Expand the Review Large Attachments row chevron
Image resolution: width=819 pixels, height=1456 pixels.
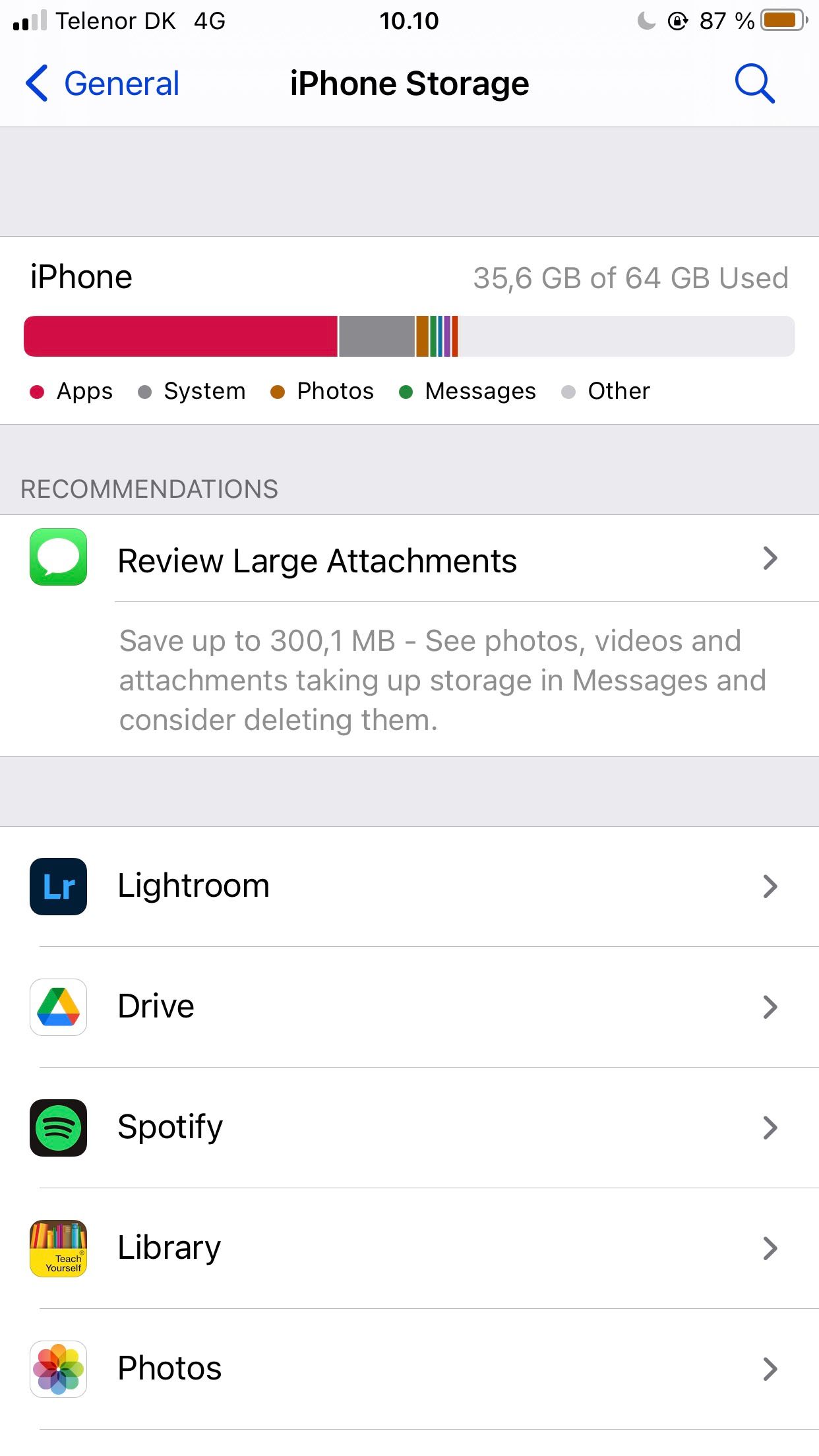pos(770,559)
